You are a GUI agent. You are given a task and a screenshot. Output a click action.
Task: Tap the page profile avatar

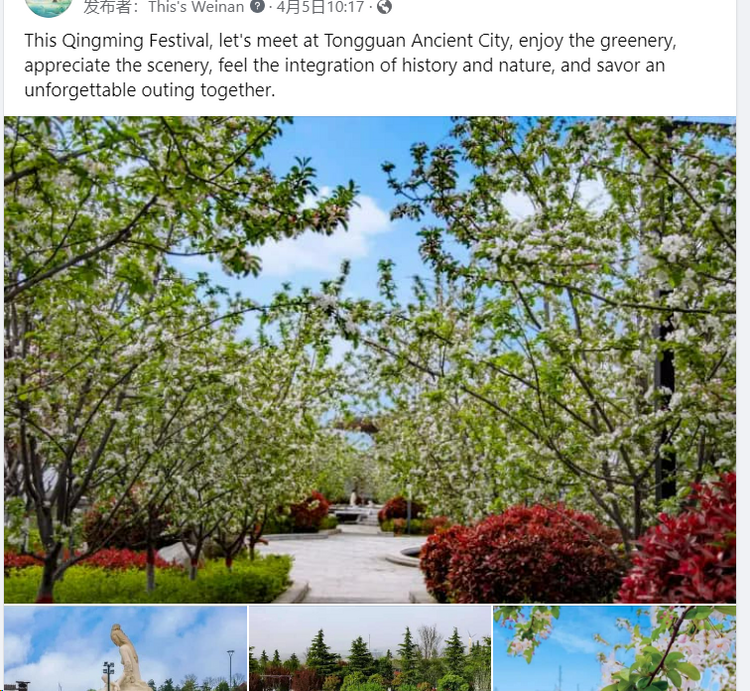47,5
